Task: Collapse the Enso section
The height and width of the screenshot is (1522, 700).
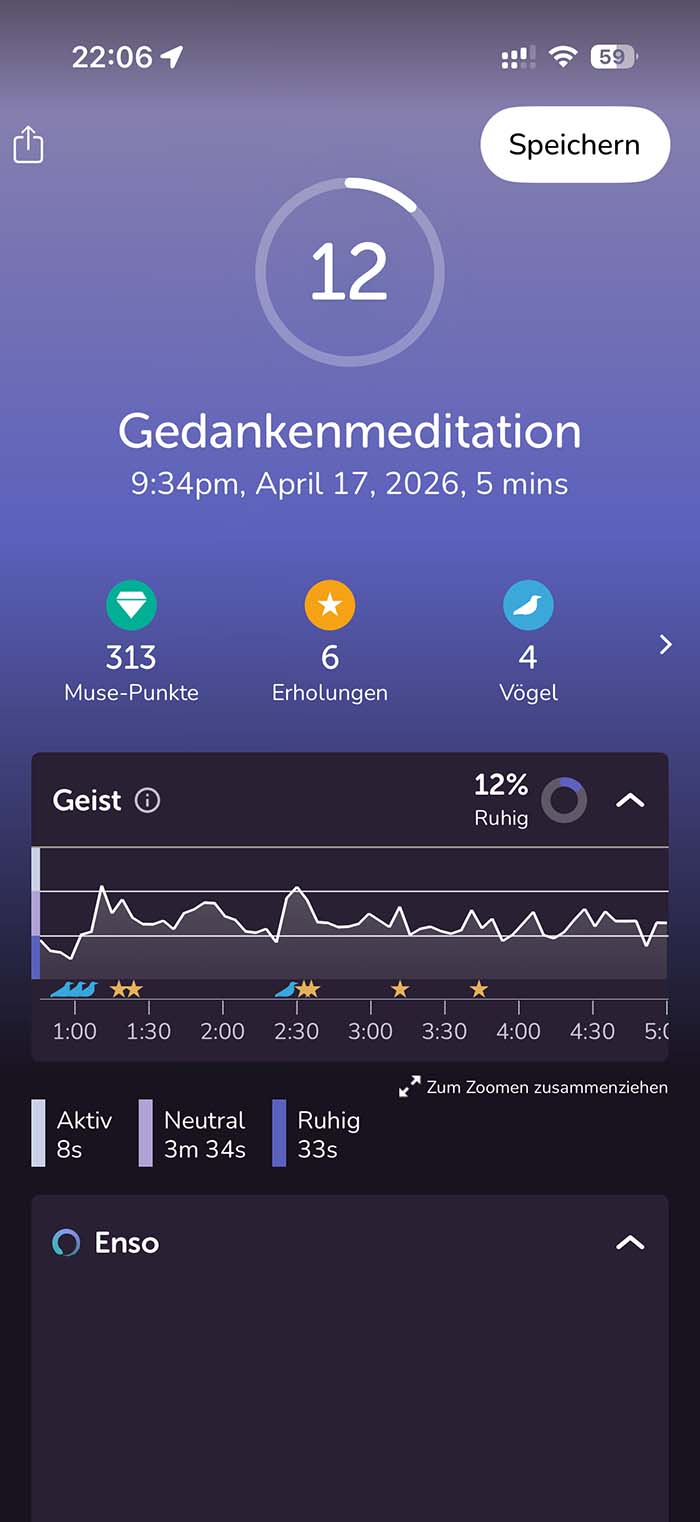Action: click(630, 1243)
